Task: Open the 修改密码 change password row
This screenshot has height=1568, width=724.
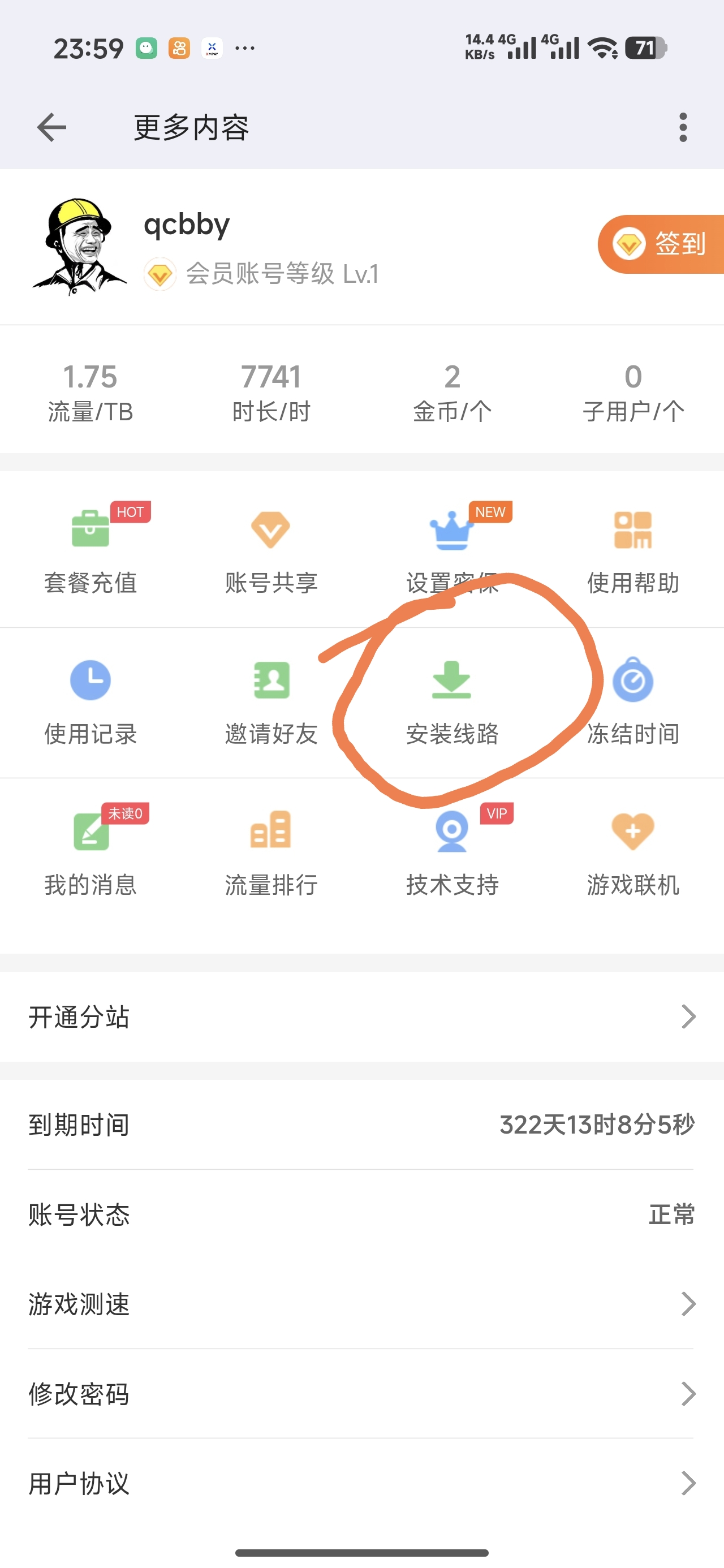Action: coord(361,1394)
